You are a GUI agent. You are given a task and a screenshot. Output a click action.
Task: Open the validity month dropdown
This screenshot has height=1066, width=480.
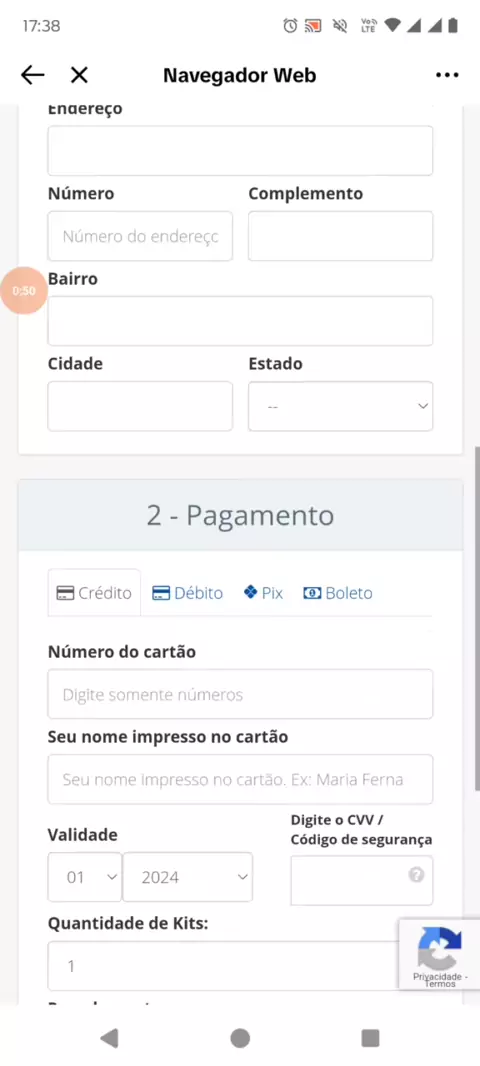(x=84, y=877)
